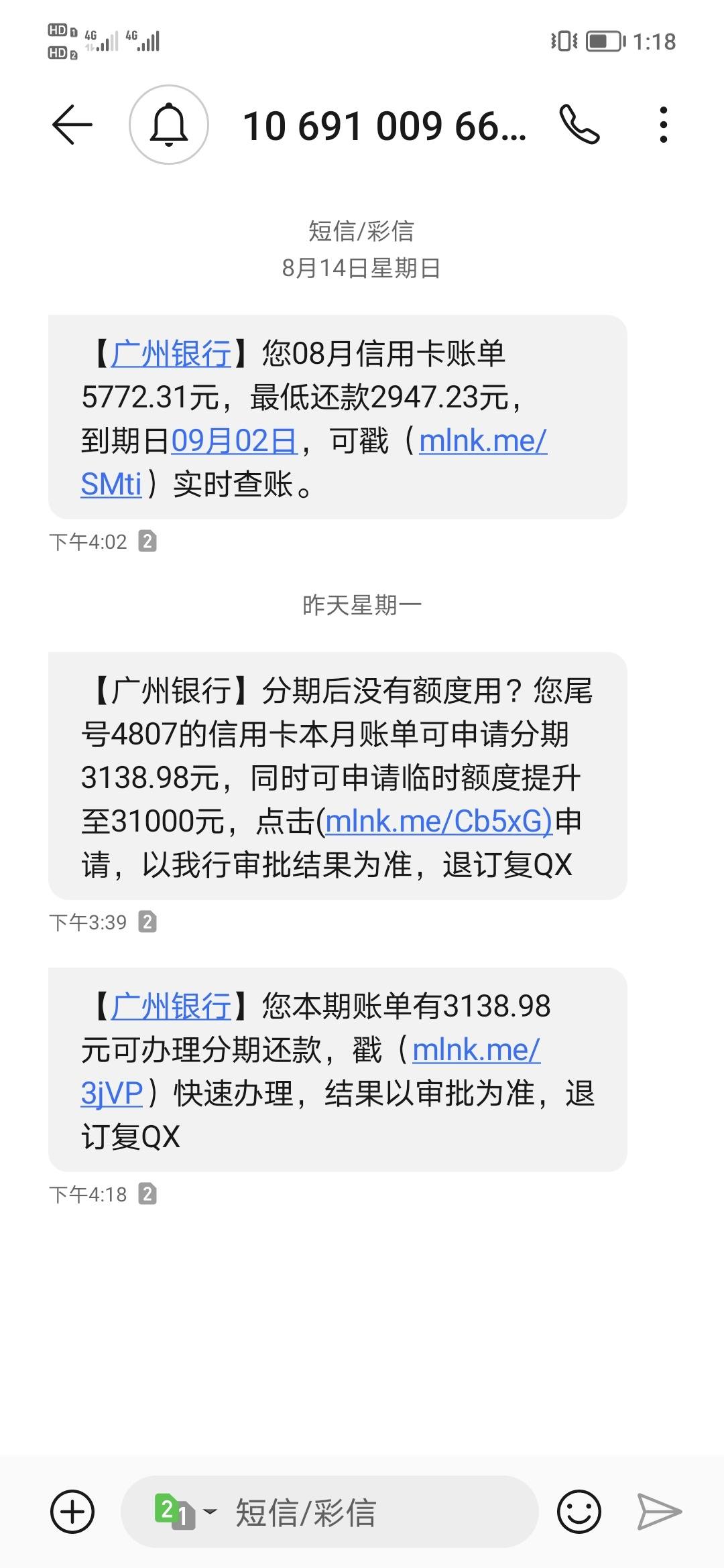
Task: Open the three-dot overflow menu
Action: point(663,125)
